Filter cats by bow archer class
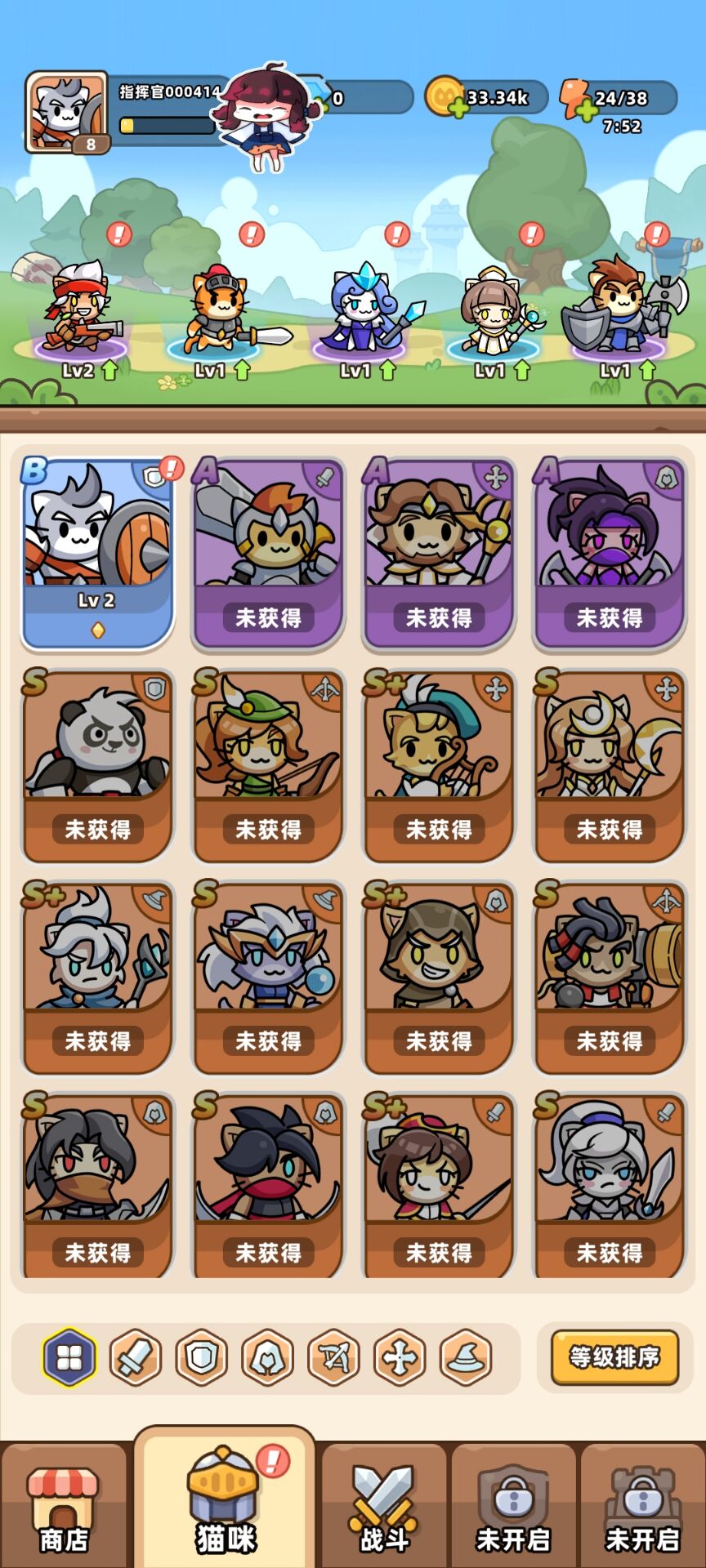The height and width of the screenshot is (1568, 706). pyautogui.click(x=333, y=1358)
